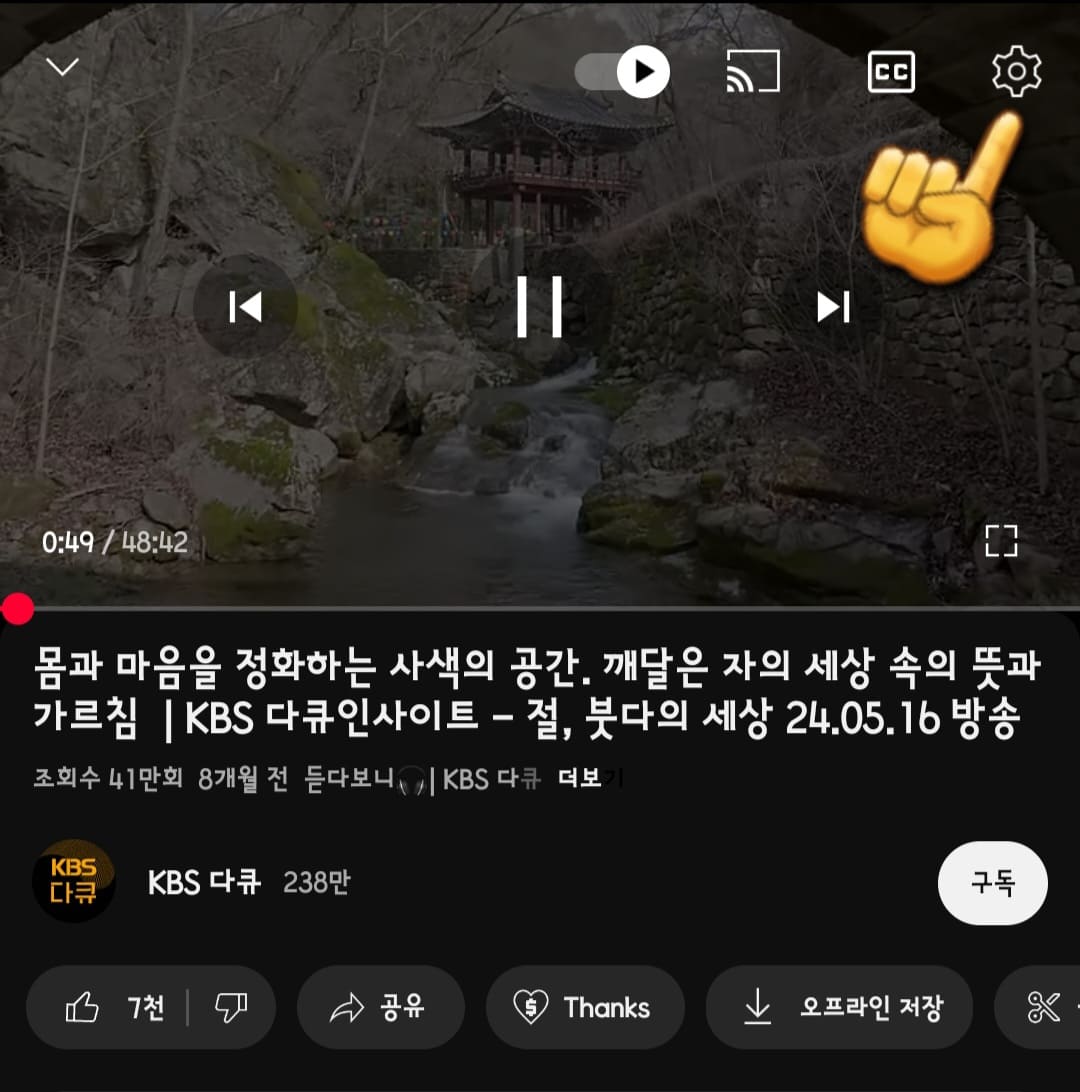This screenshot has height=1092, width=1080.
Task: Open the Share options with the 공유 icon
Action: tap(381, 1008)
